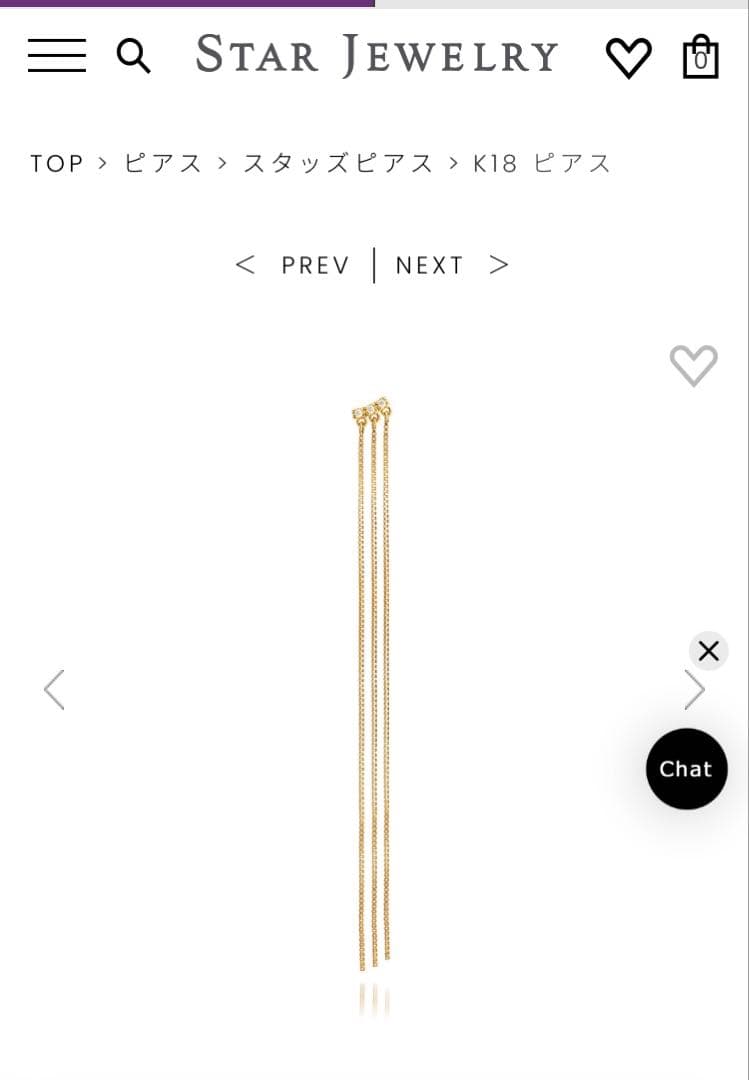
Task: Open the ピアス breadcrumb category
Action: coord(163,164)
